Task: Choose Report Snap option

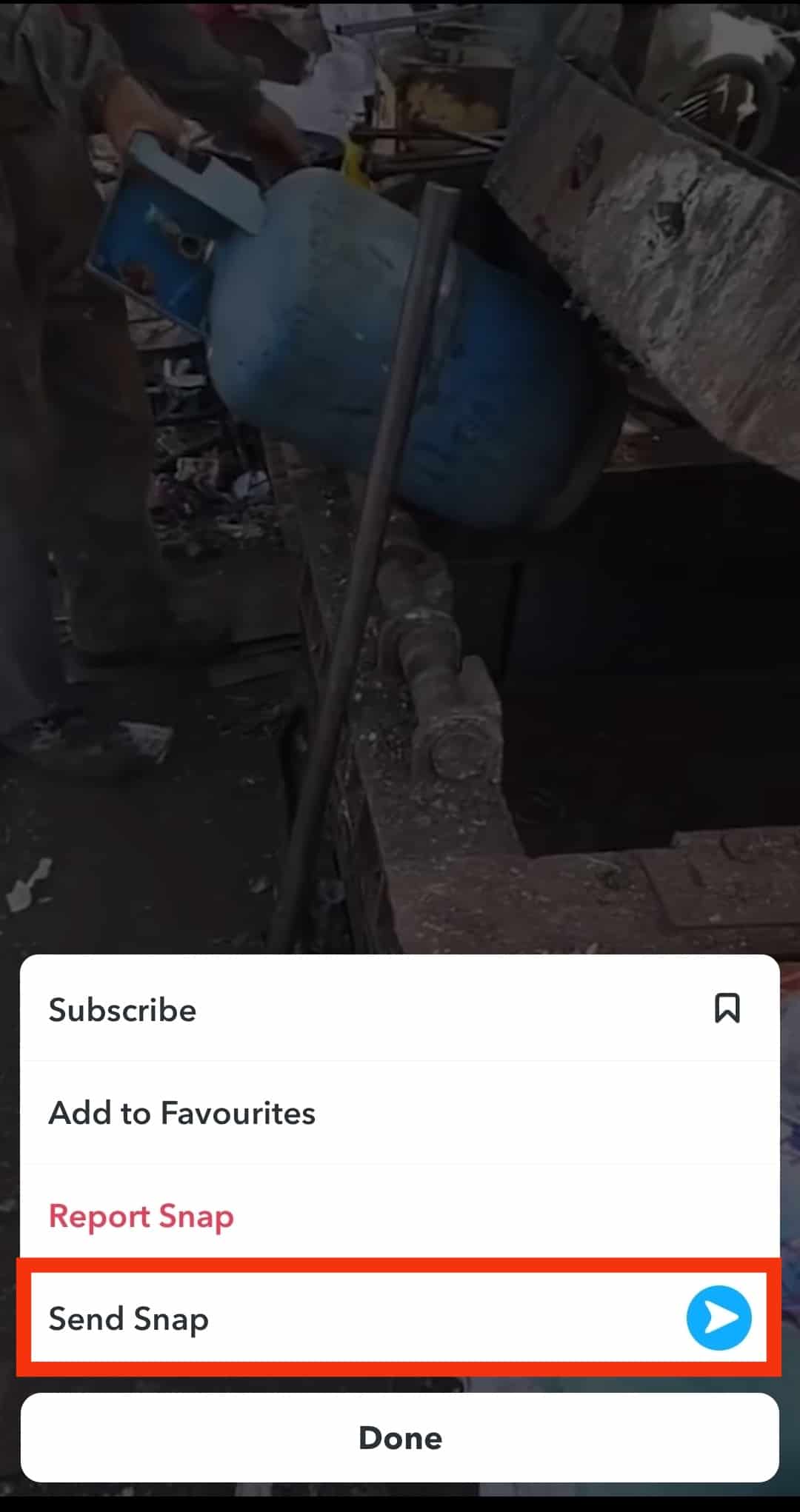Action: pyautogui.click(x=400, y=1216)
